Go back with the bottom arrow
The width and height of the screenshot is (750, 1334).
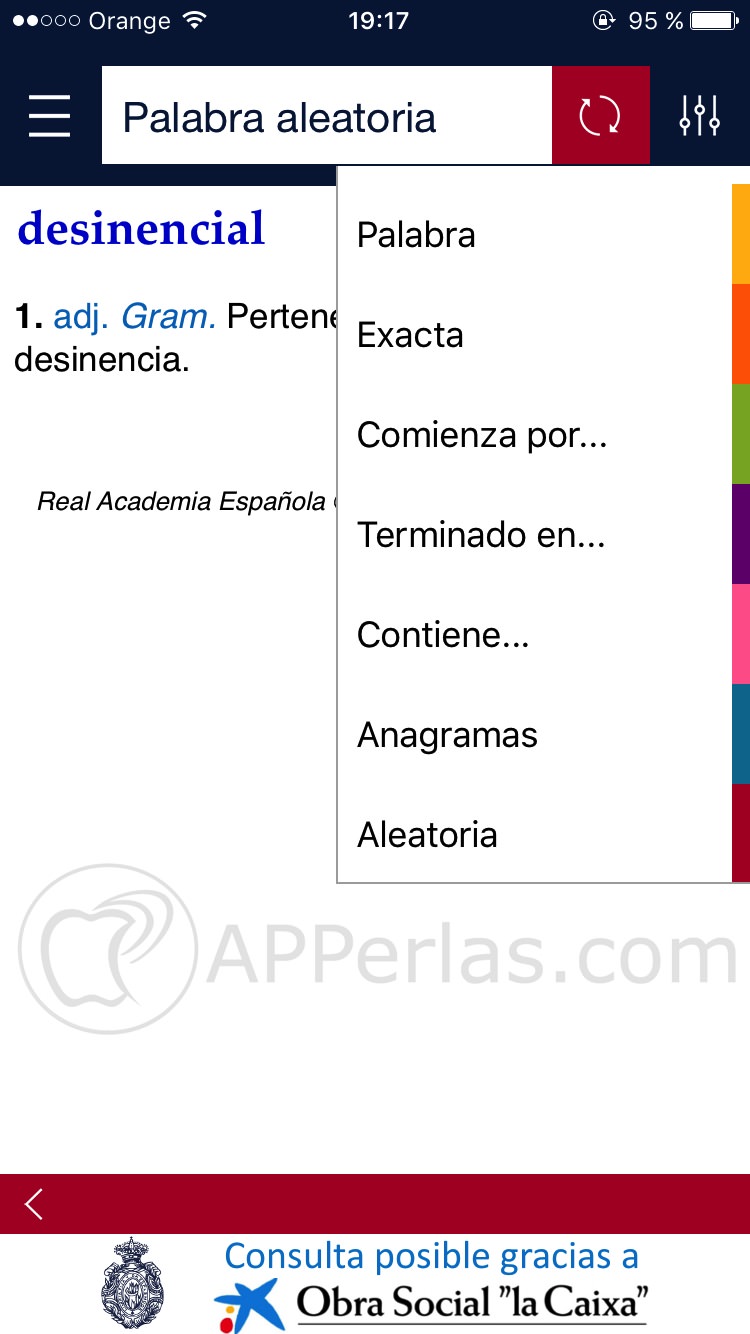coord(34,1204)
